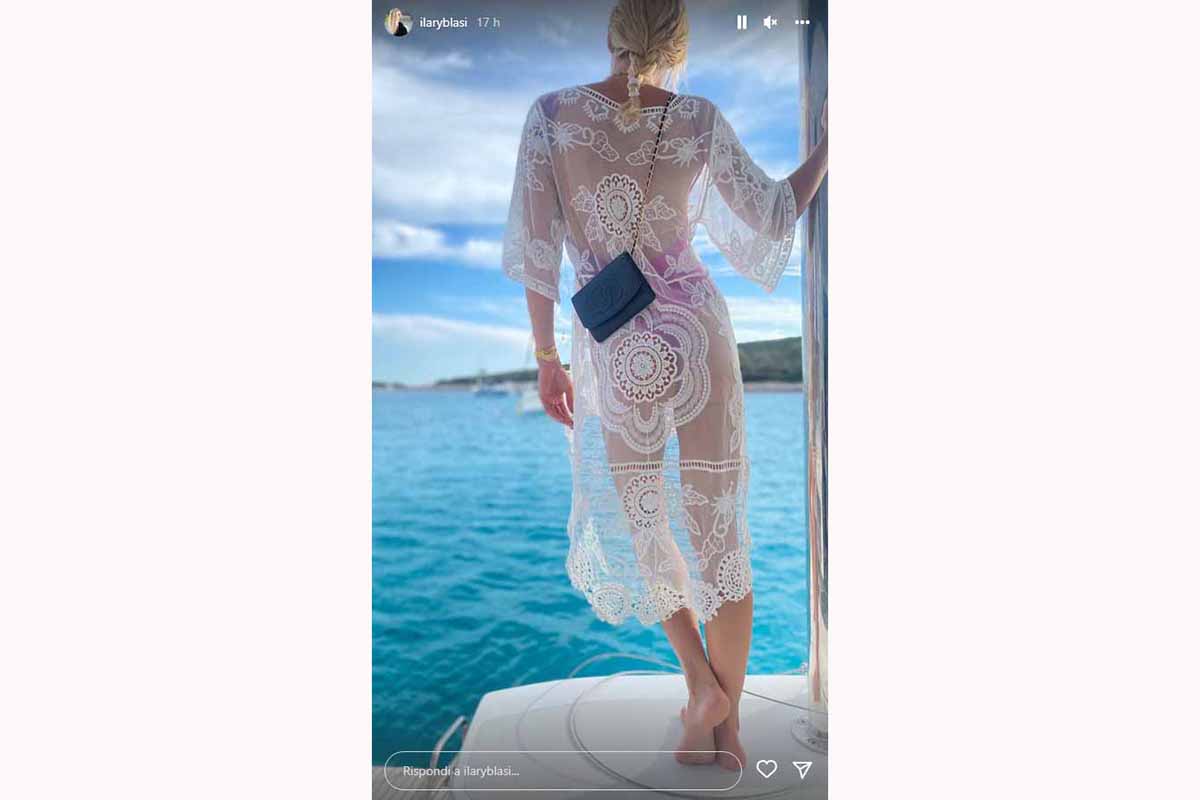The width and height of the screenshot is (1200, 800).
Task: Open the ilaryblasi username link
Action: click(443, 22)
